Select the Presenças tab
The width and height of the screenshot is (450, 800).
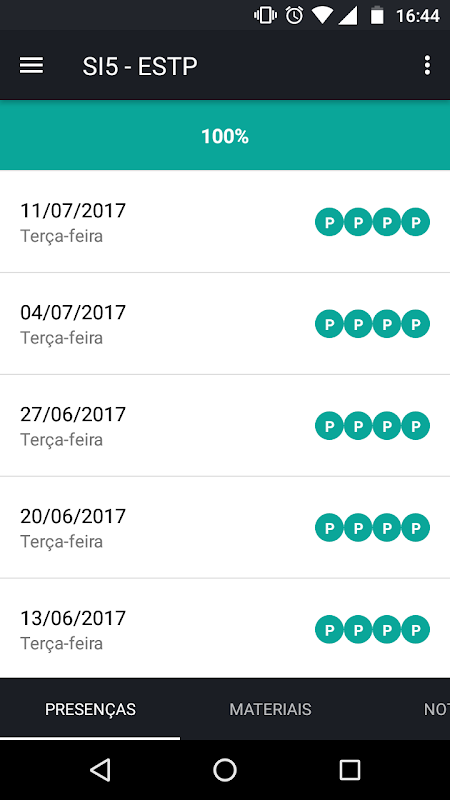pyautogui.click(x=90, y=709)
